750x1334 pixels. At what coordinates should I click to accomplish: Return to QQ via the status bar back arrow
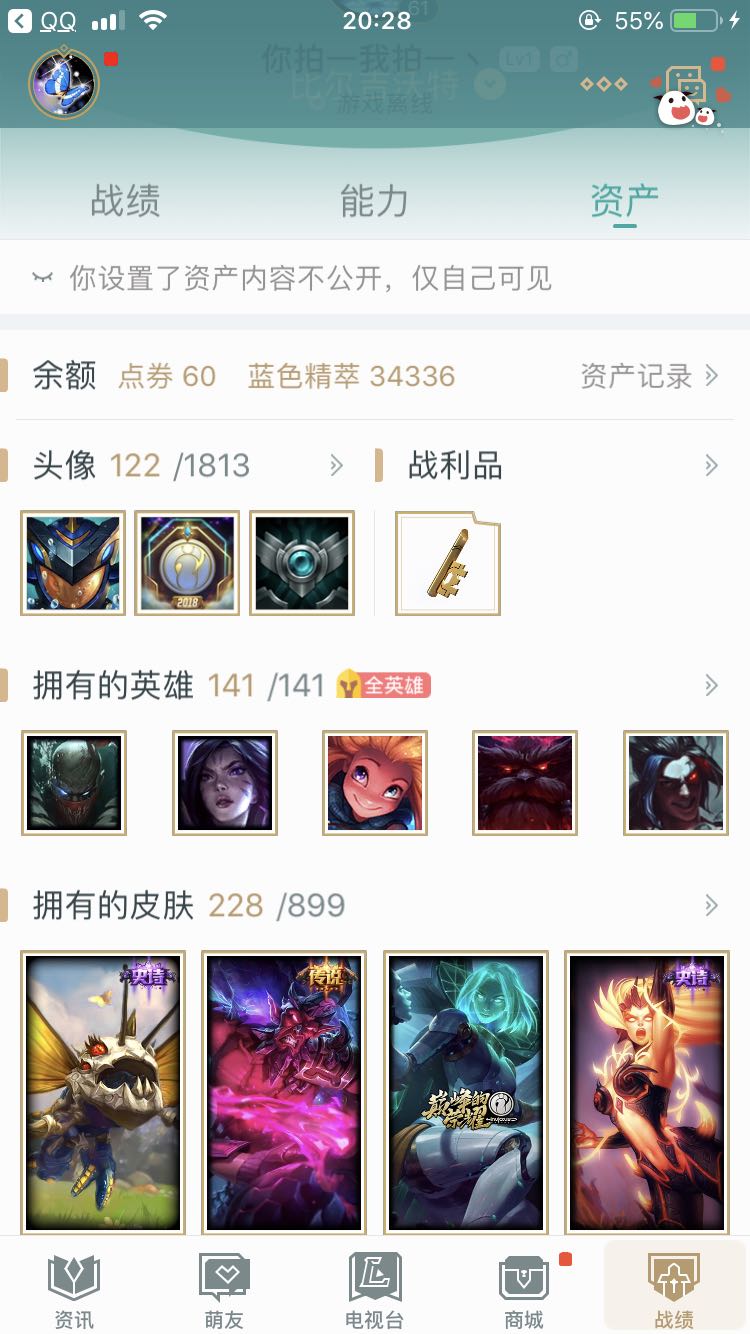[x=20, y=21]
